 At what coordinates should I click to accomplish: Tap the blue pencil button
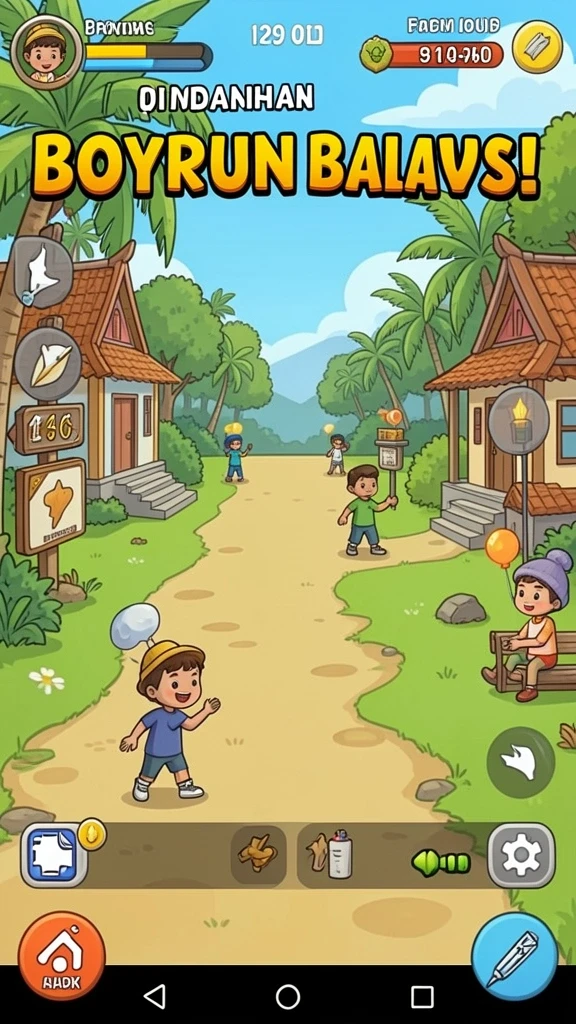click(515, 957)
